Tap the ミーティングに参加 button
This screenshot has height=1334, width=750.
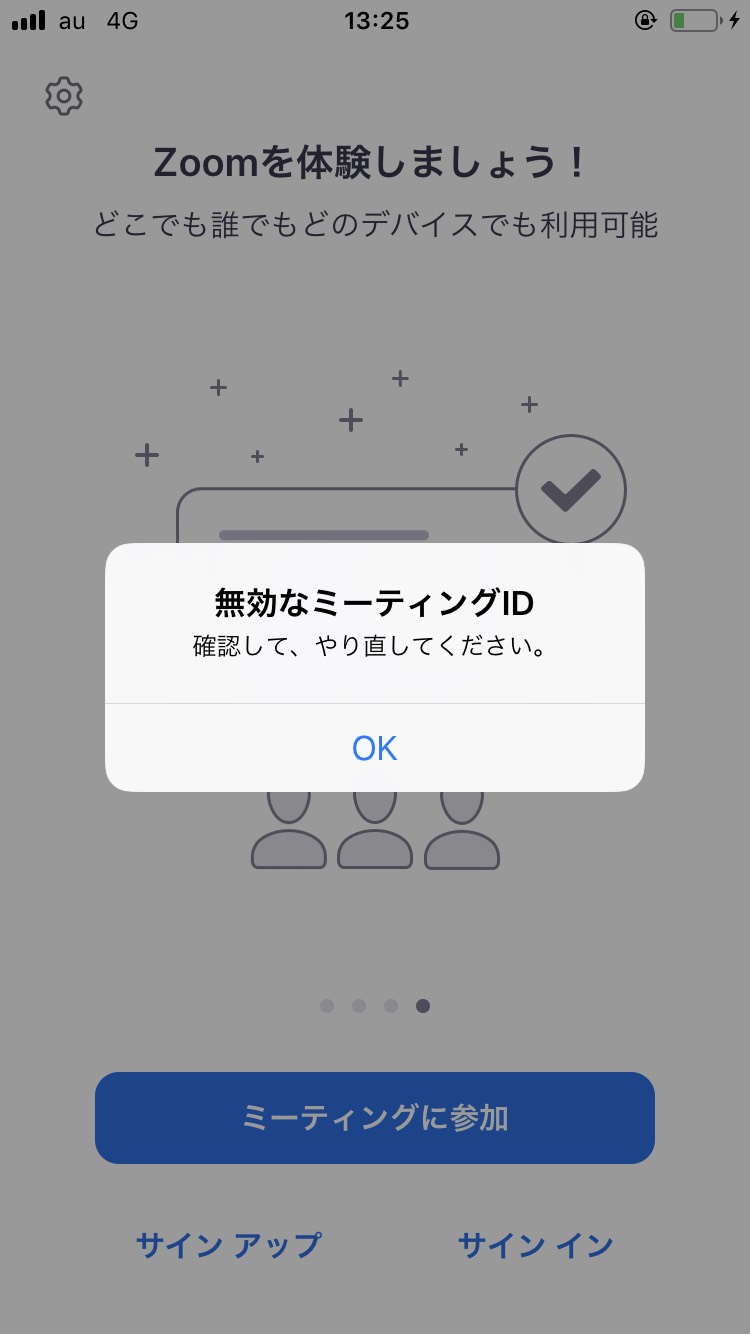[x=375, y=1118]
